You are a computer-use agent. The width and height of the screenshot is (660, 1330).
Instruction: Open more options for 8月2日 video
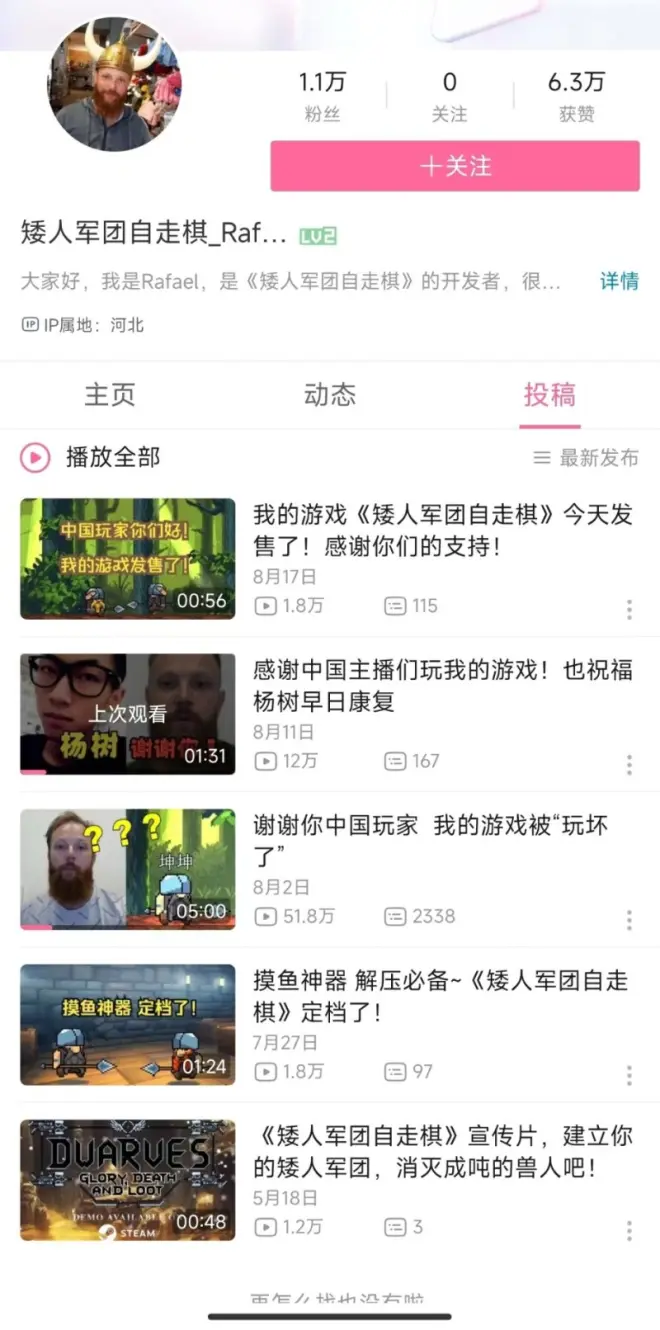629,920
